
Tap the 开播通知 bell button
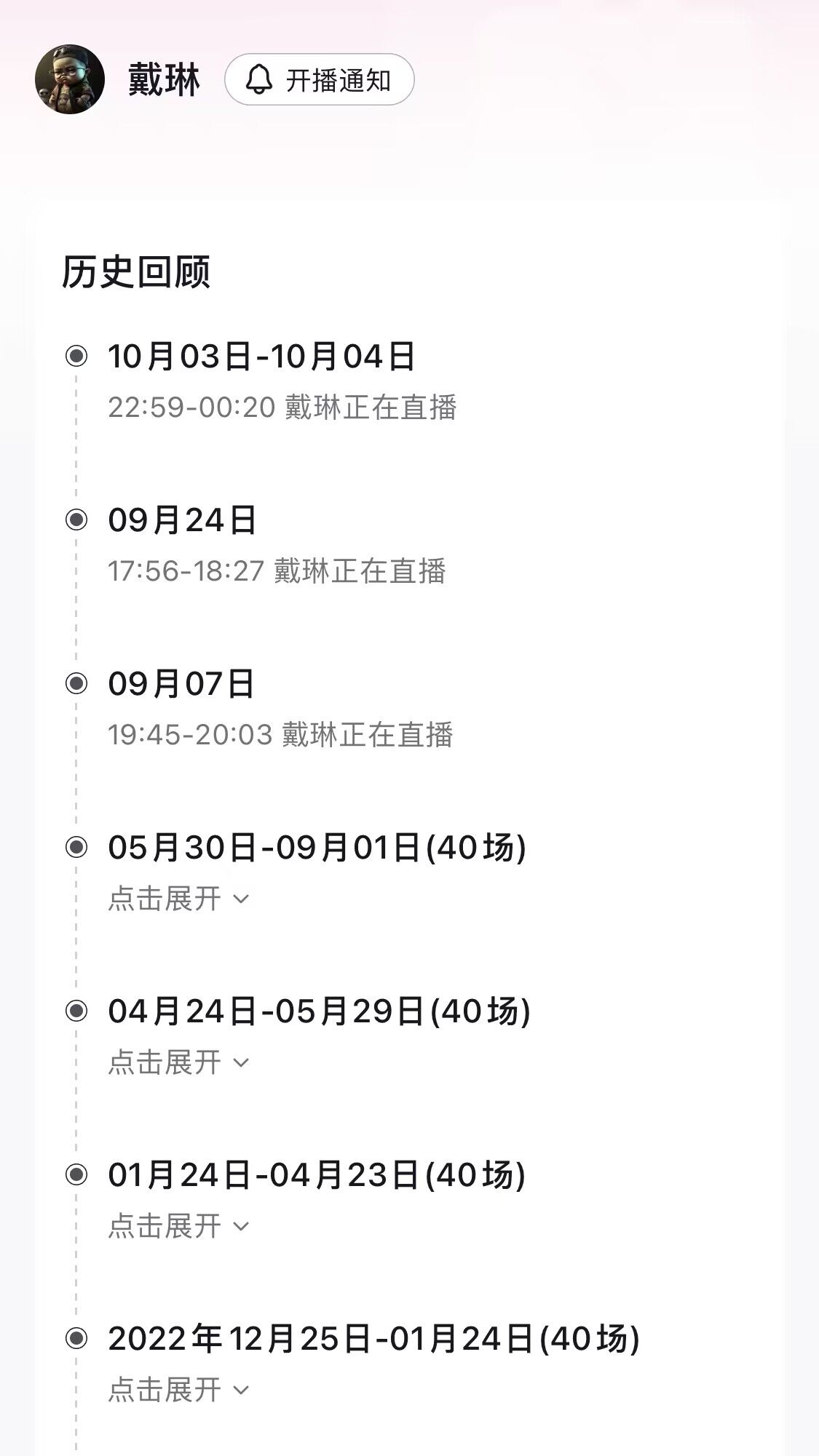coord(319,79)
